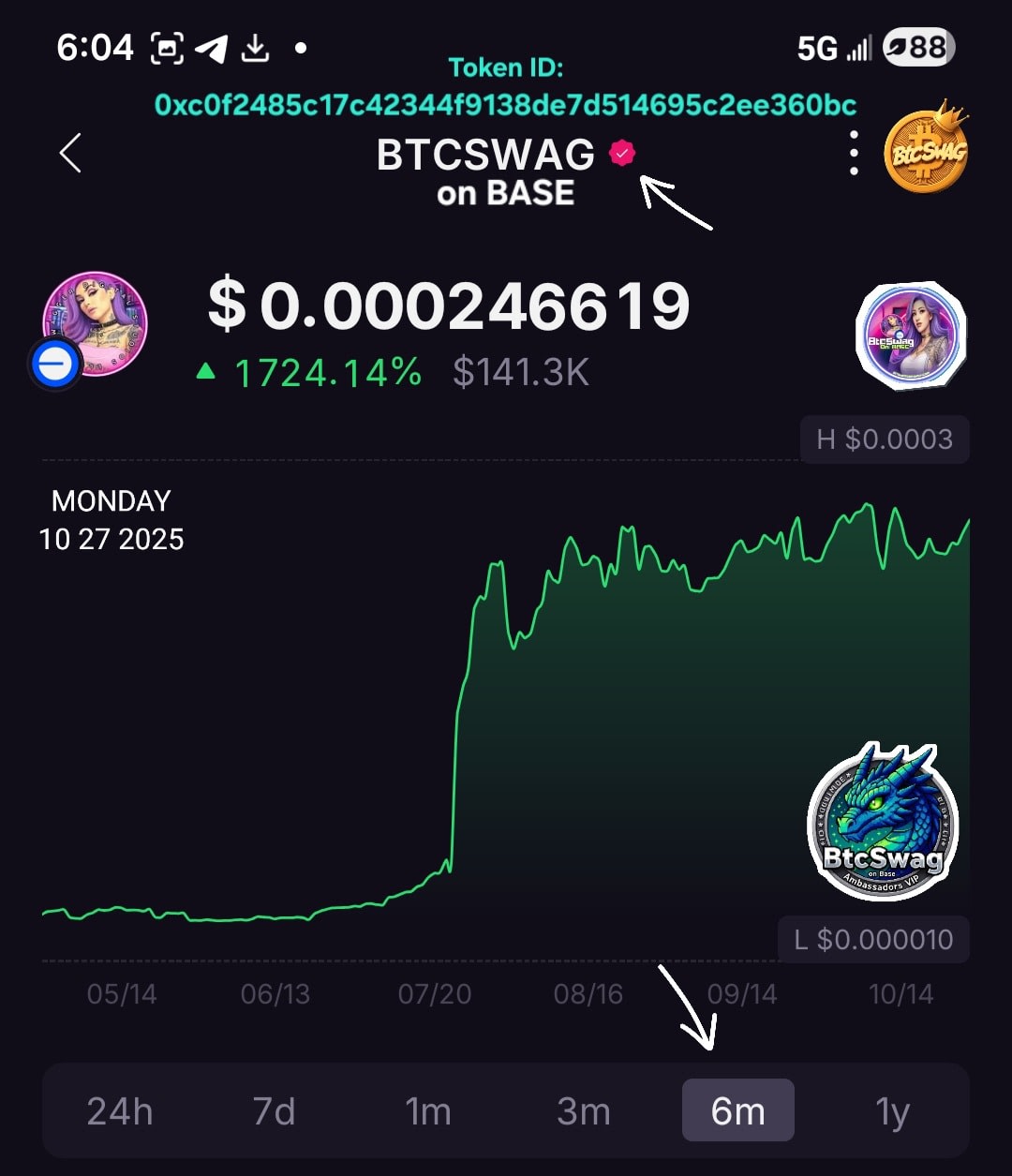This screenshot has width=1012, height=1176.
Task: Open the three-dot overflow menu
Action: coord(853,153)
